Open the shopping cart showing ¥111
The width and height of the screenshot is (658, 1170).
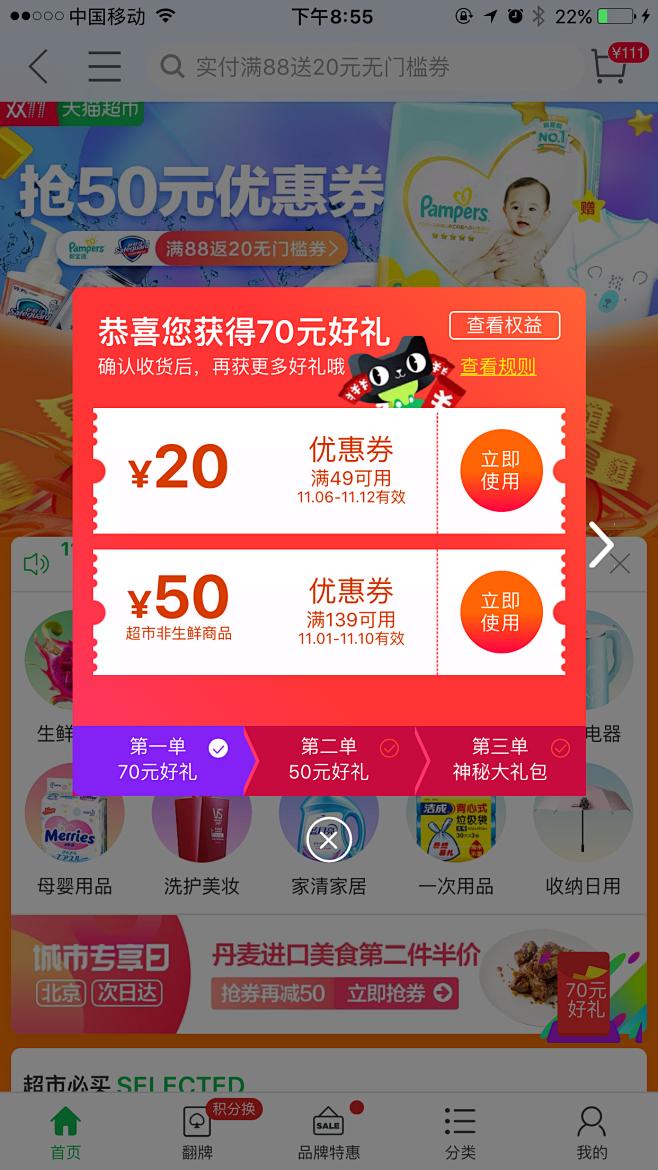pos(612,65)
